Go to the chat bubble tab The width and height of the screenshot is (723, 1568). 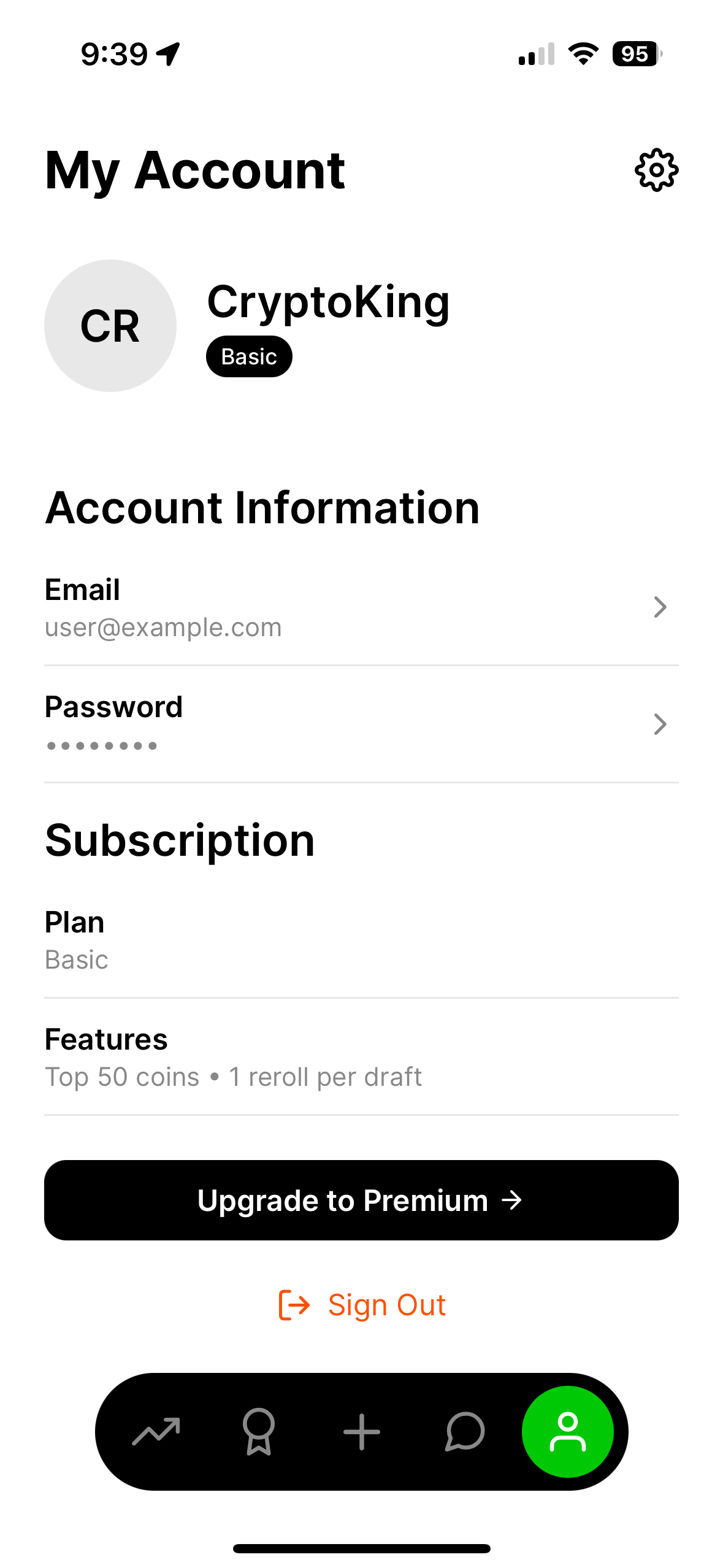(465, 1432)
